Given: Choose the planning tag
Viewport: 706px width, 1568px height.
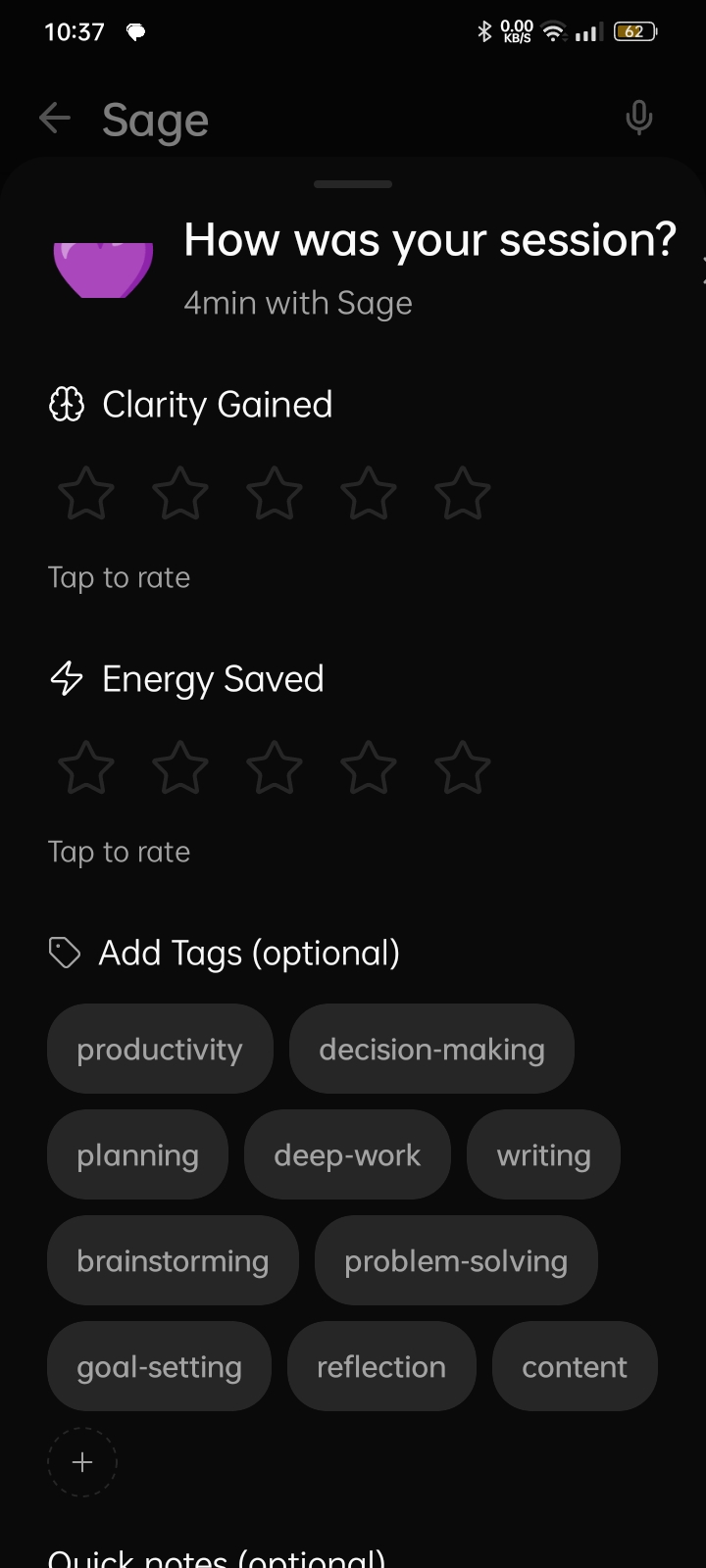Looking at the screenshot, I should click(x=137, y=1155).
